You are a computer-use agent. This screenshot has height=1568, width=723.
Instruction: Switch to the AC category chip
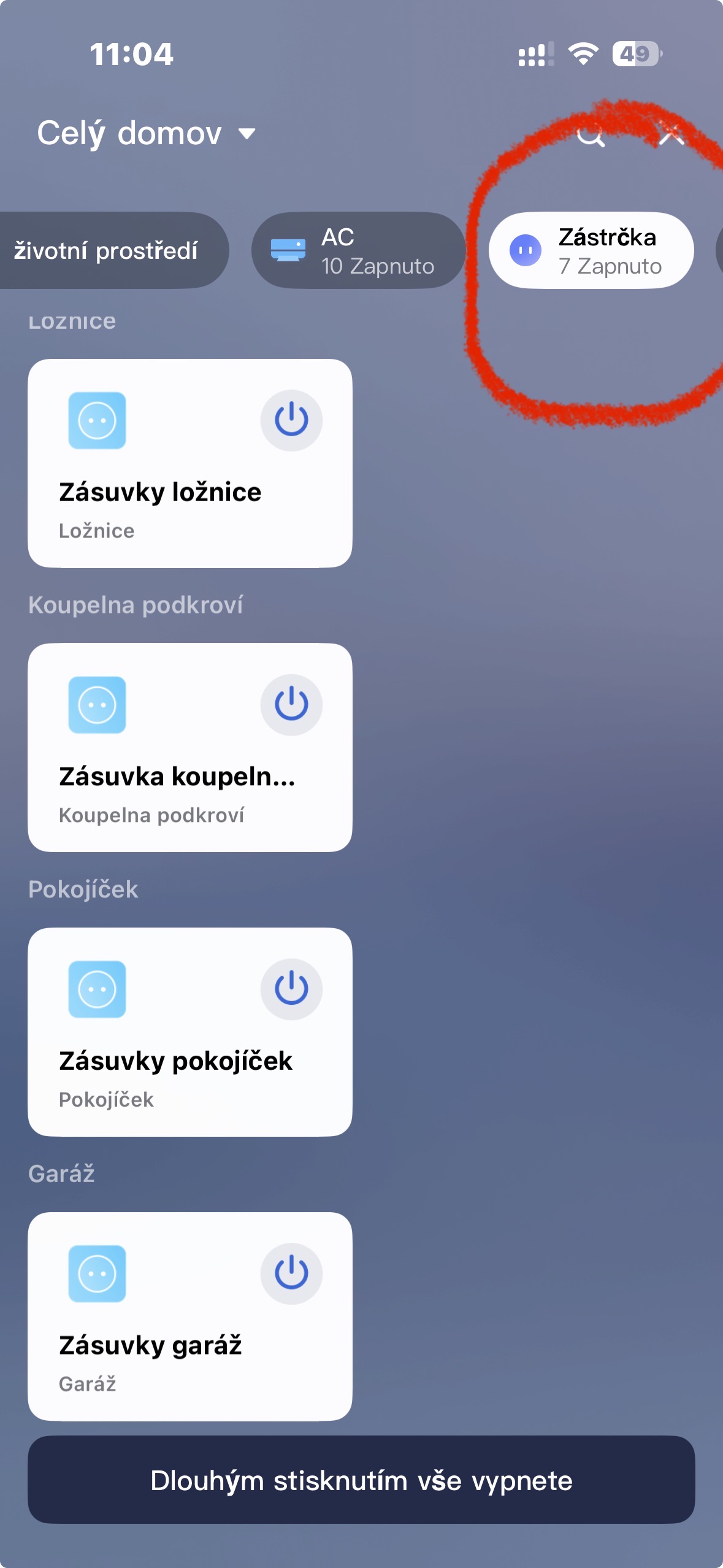tap(358, 250)
